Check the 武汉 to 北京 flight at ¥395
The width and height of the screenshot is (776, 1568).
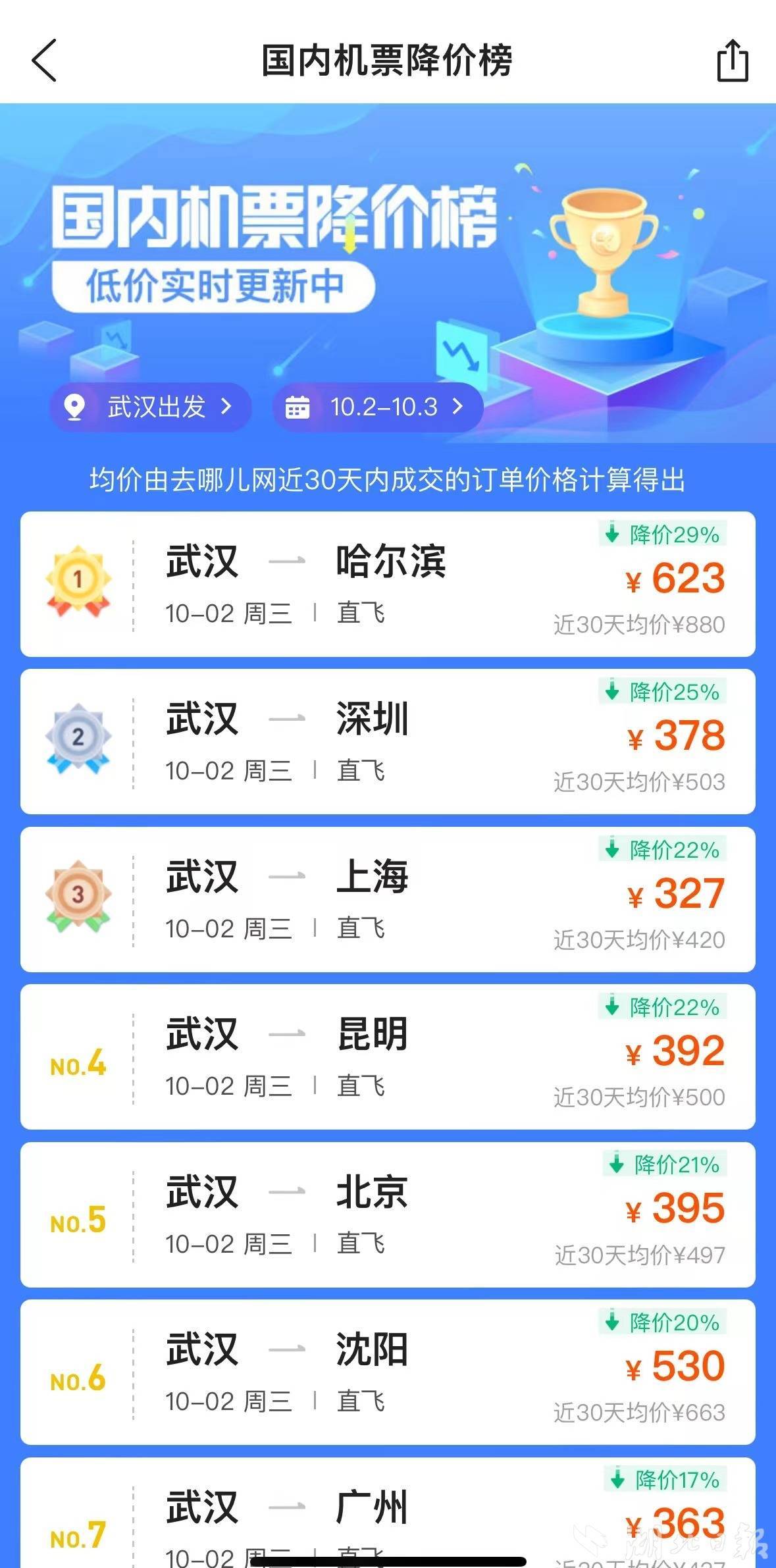click(x=388, y=1215)
